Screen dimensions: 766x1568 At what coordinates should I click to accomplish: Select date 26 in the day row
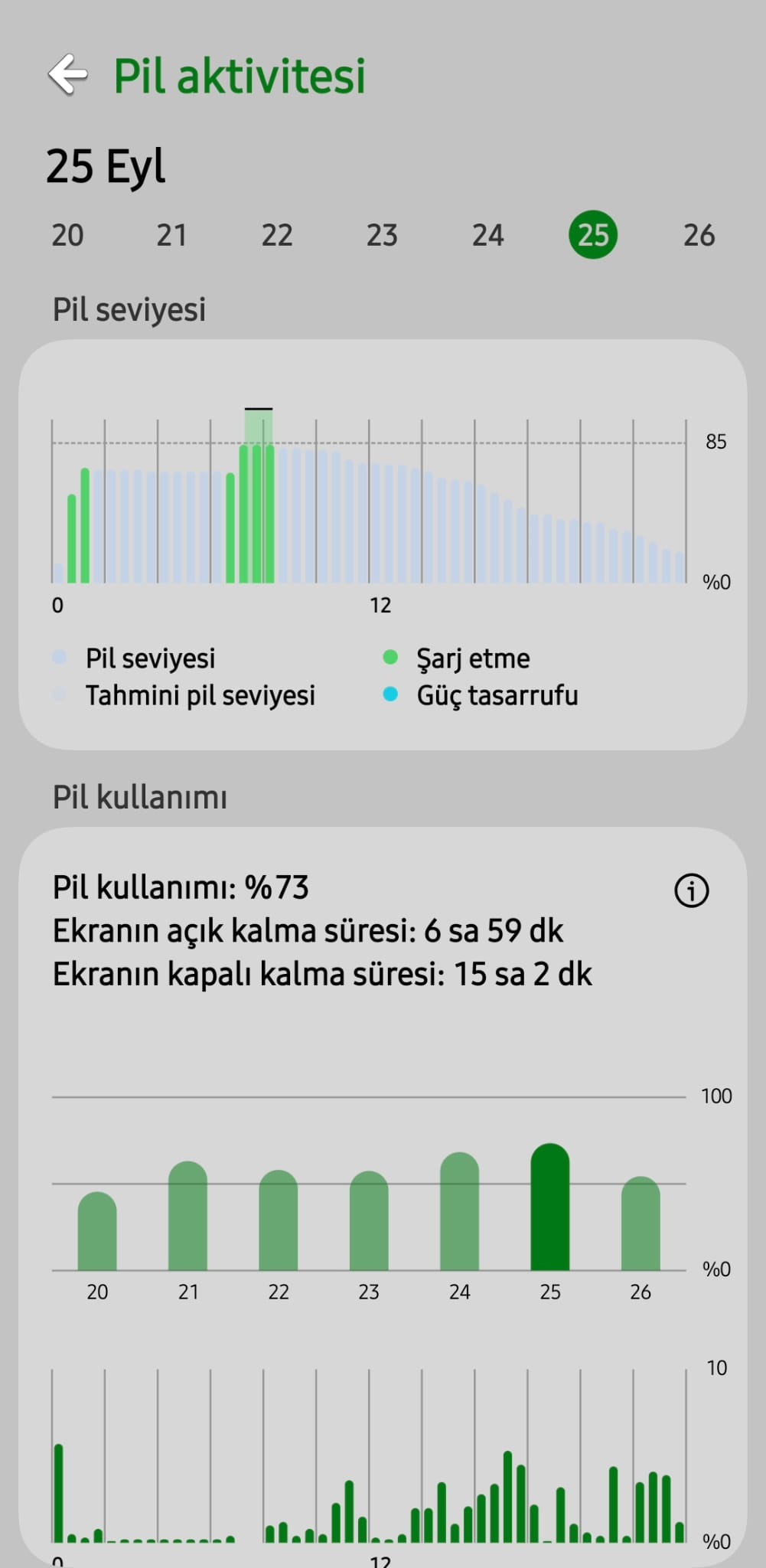pyautogui.click(x=699, y=235)
